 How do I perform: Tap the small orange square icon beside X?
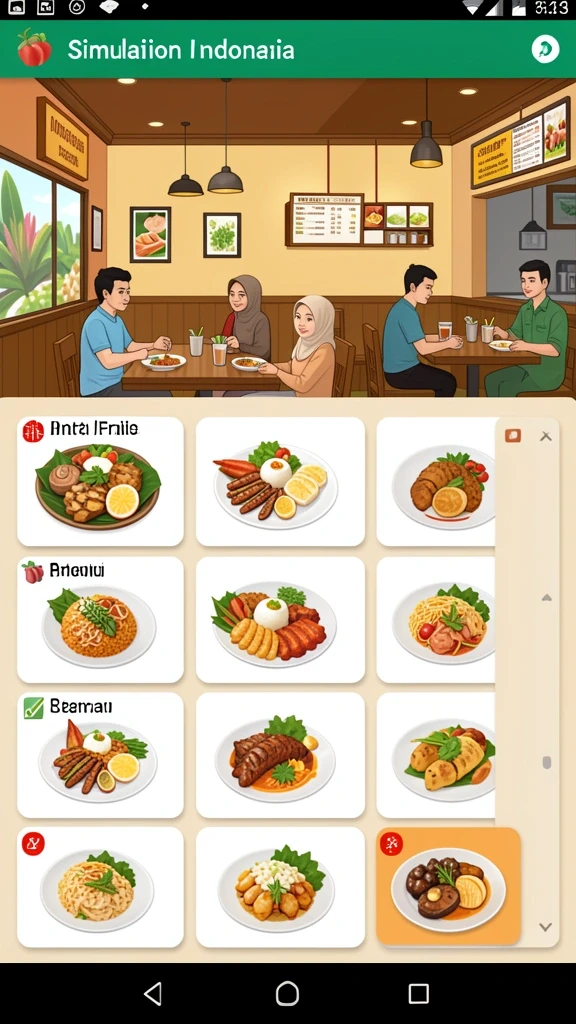click(513, 436)
